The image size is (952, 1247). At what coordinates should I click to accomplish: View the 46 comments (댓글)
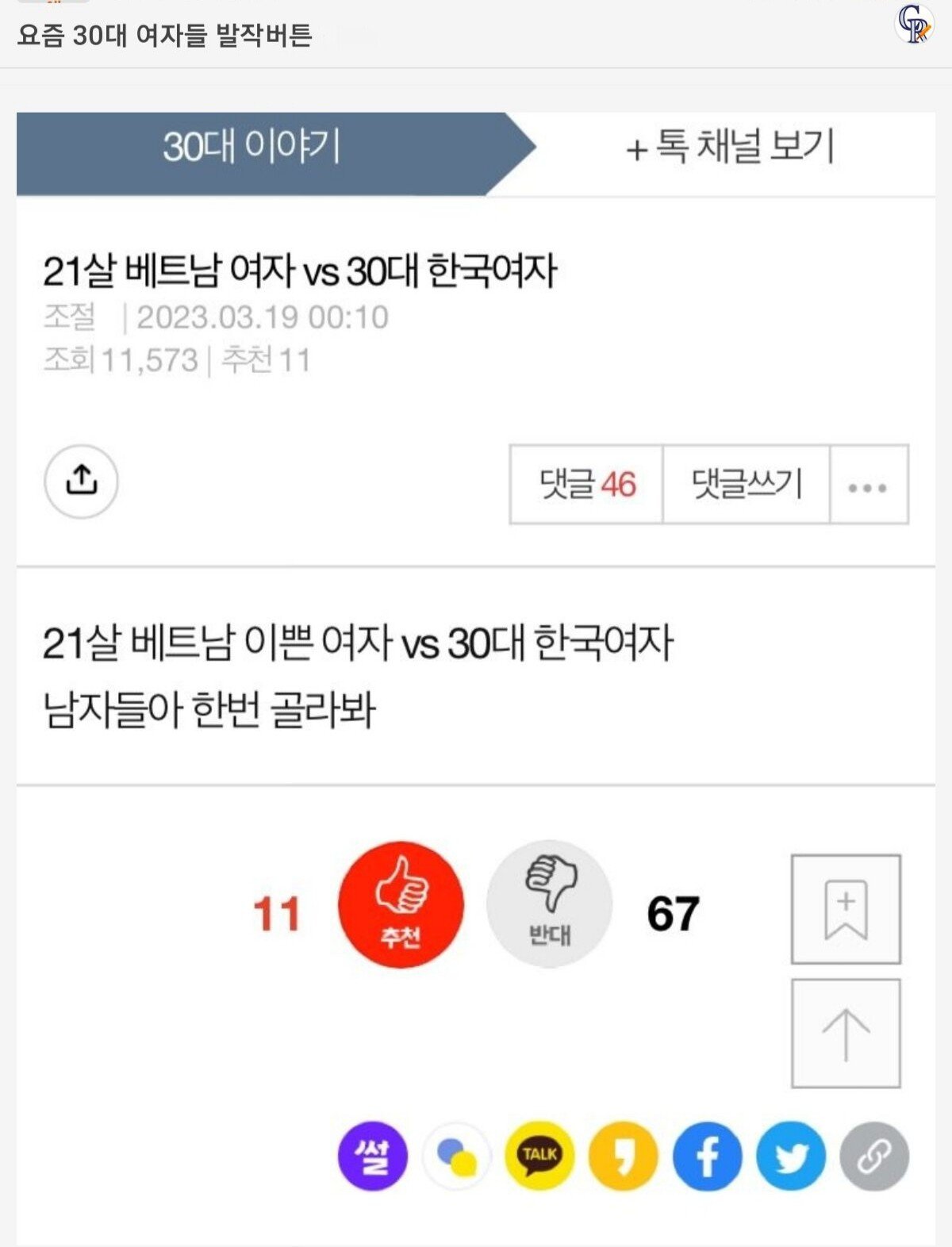[x=587, y=484]
